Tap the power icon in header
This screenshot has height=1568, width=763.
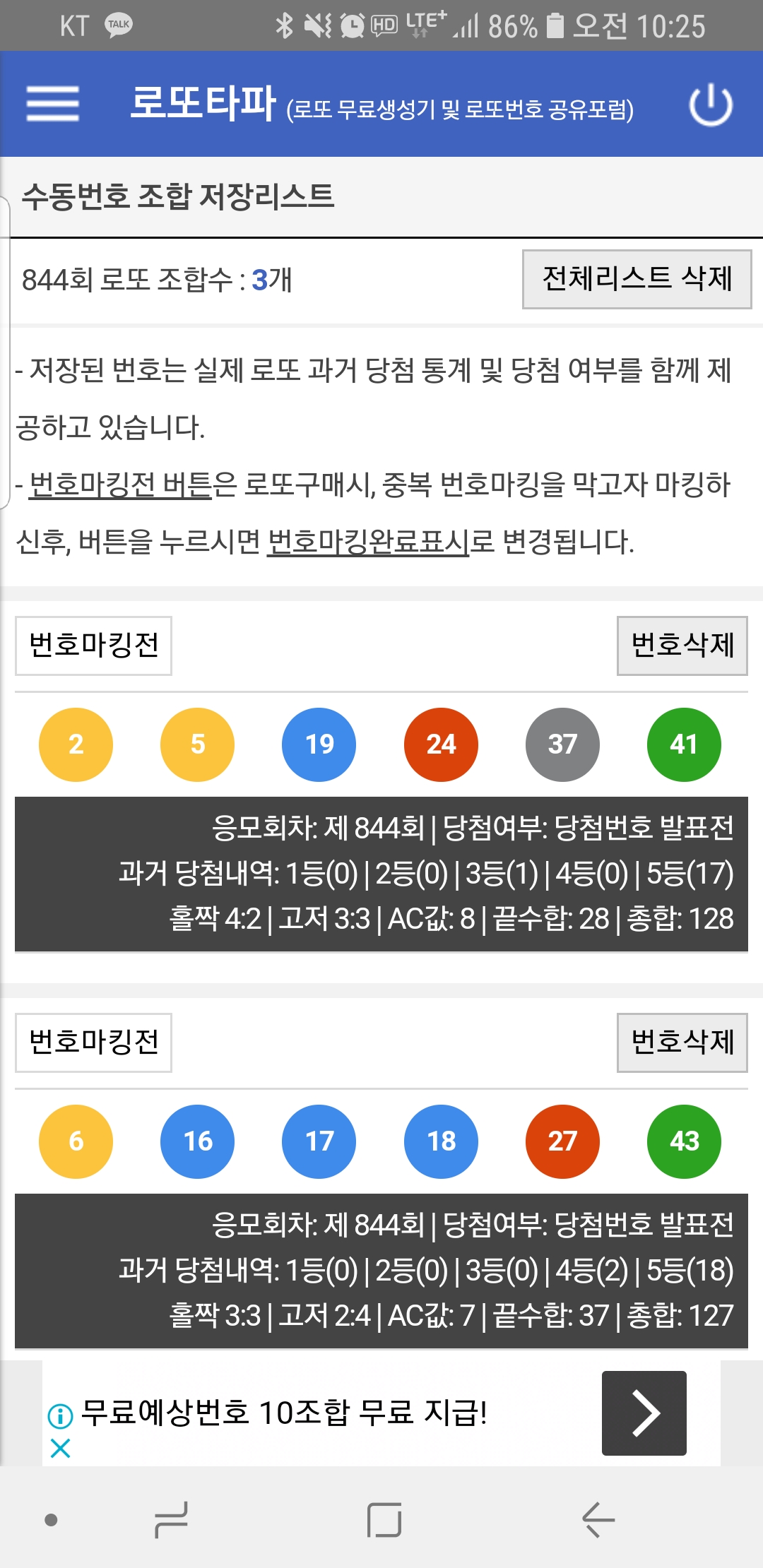pos(710,105)
